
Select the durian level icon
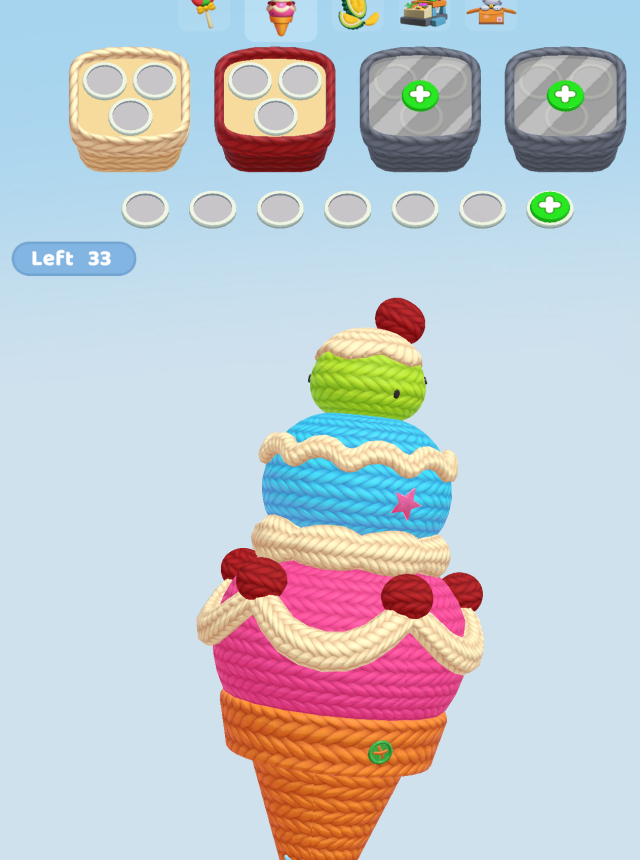coord(357,12)
